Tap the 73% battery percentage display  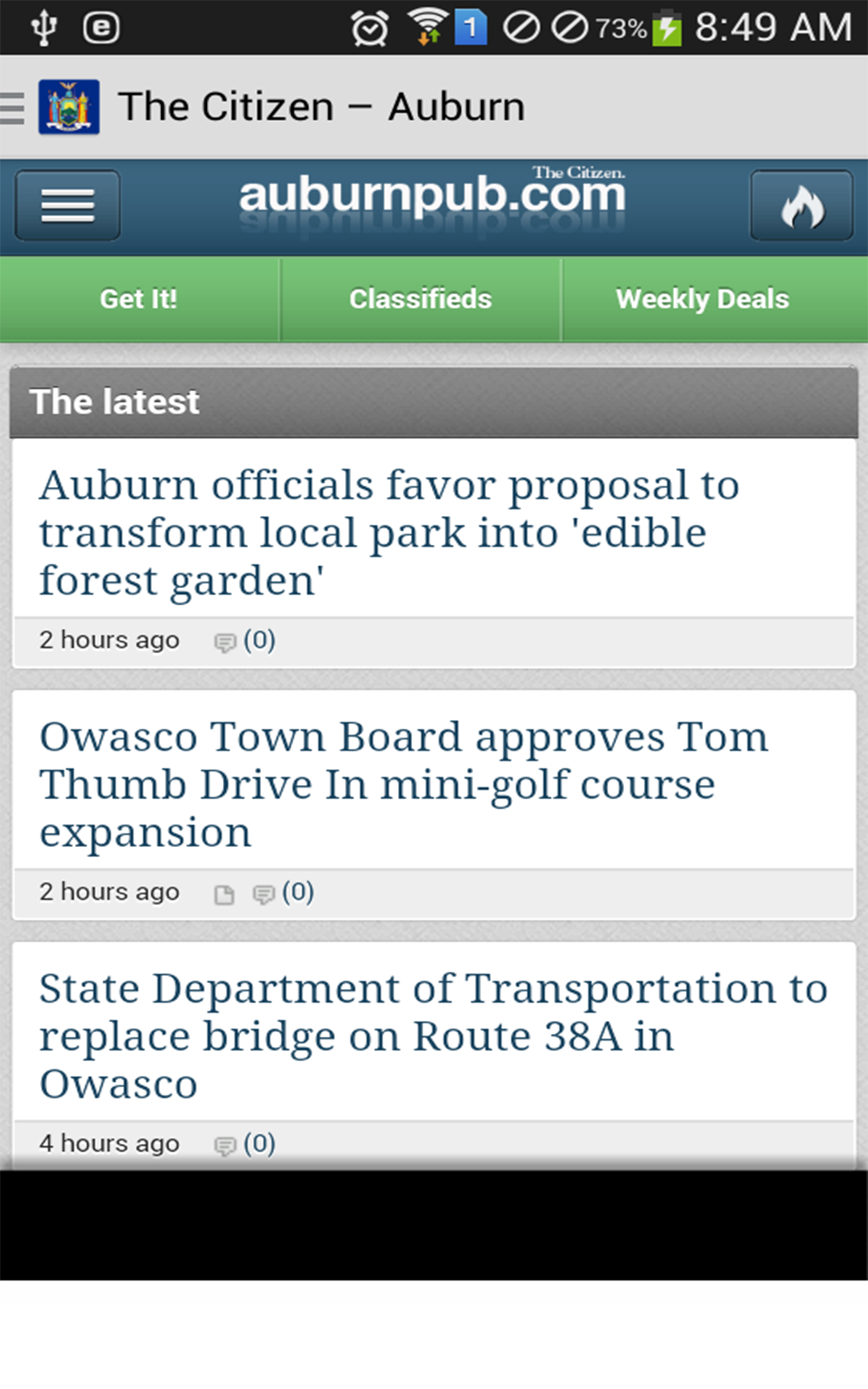622,29
